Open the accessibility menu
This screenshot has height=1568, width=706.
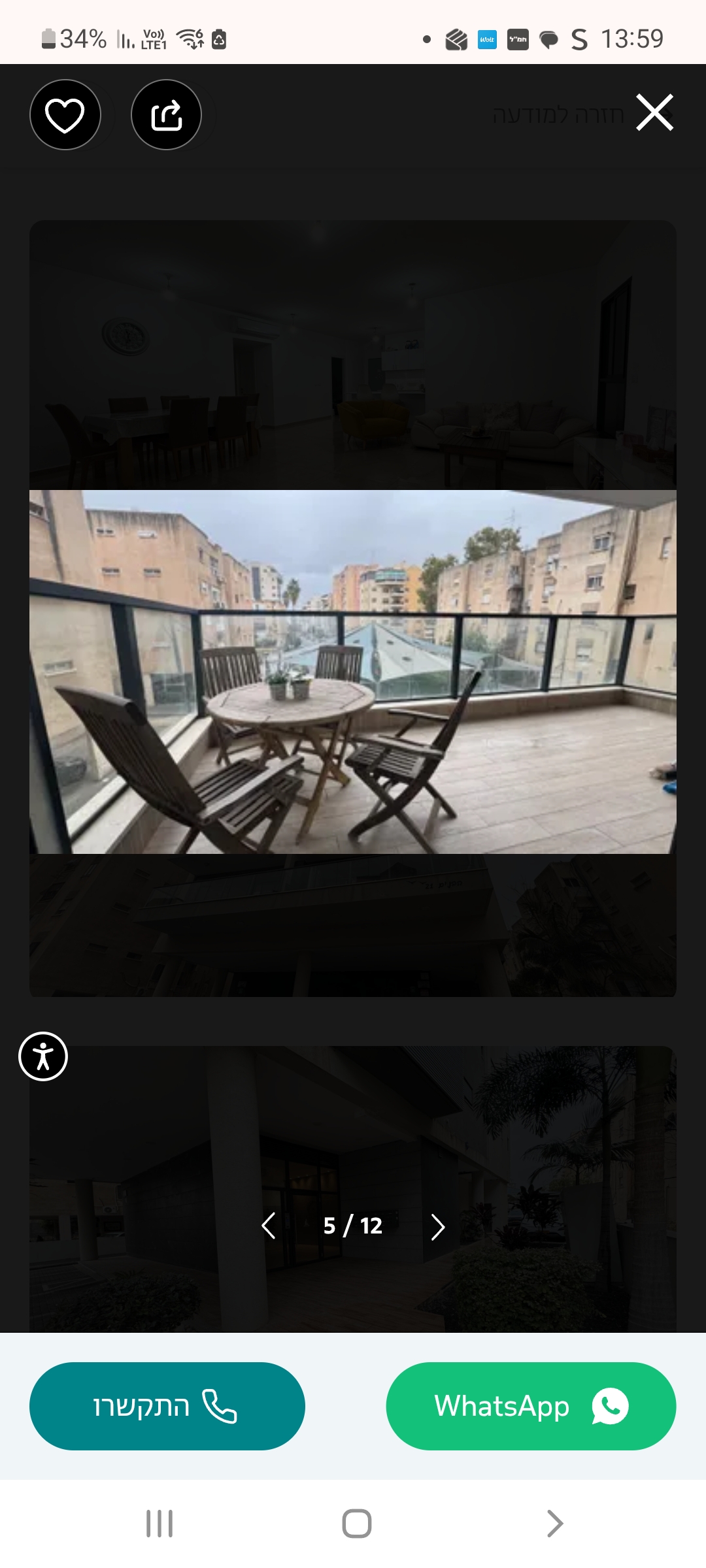click(43, 1056)
